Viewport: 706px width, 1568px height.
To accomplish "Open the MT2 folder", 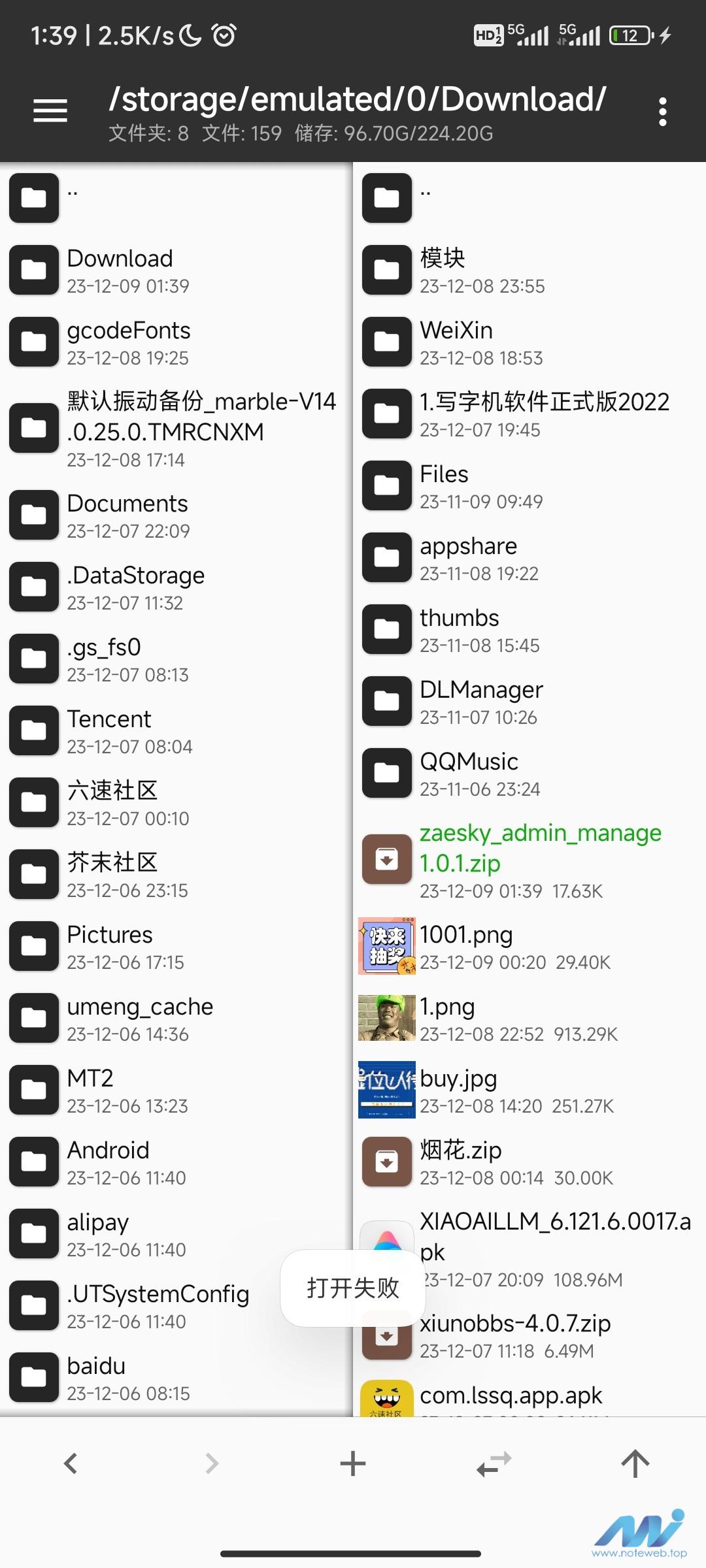I will pyautogui.click(x=176, y=1090).
